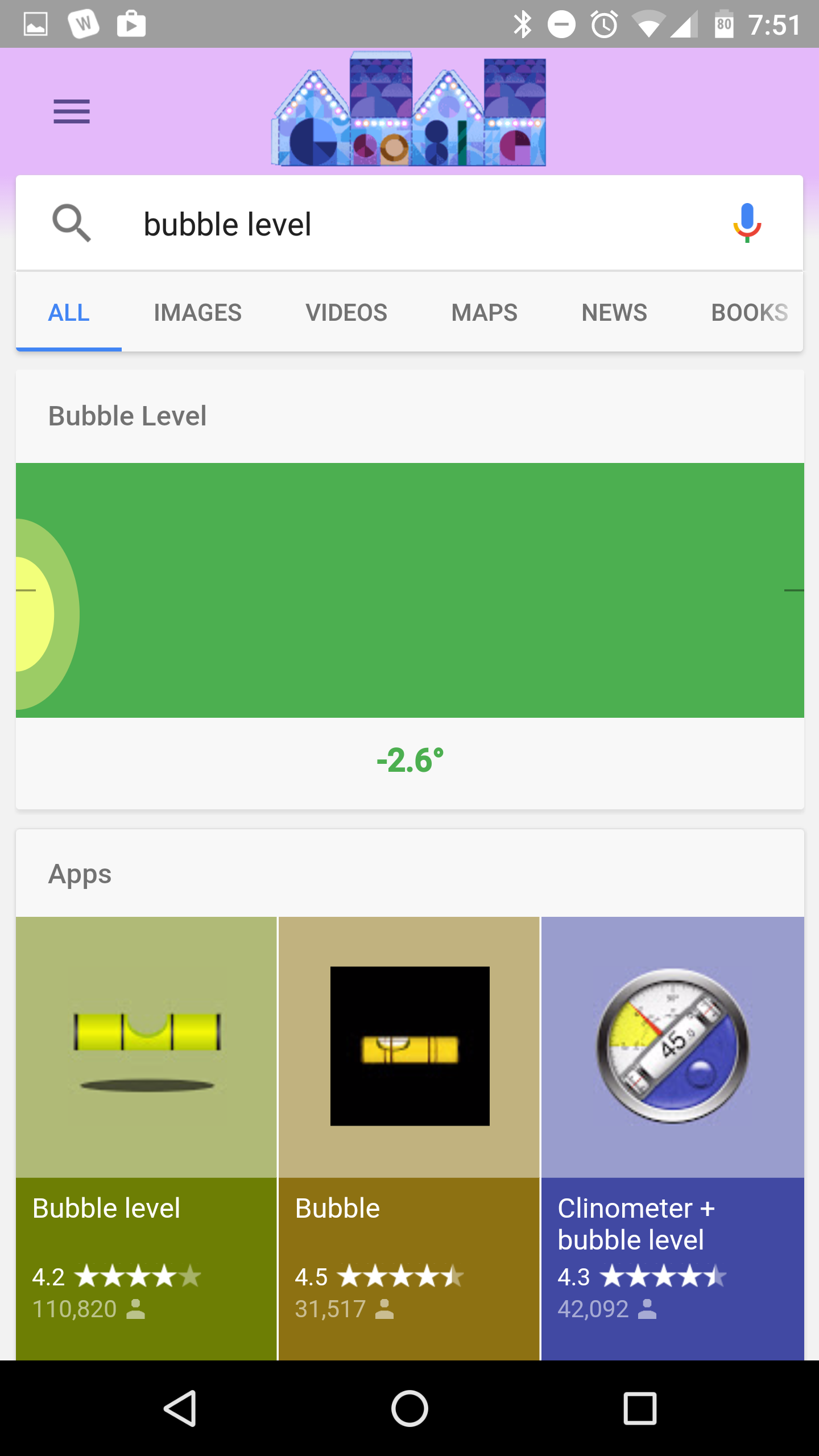Viewport: 819px width, 1456px height.
Task: Open the Bubble app rated 4.5
Action: pos(409,1138)
